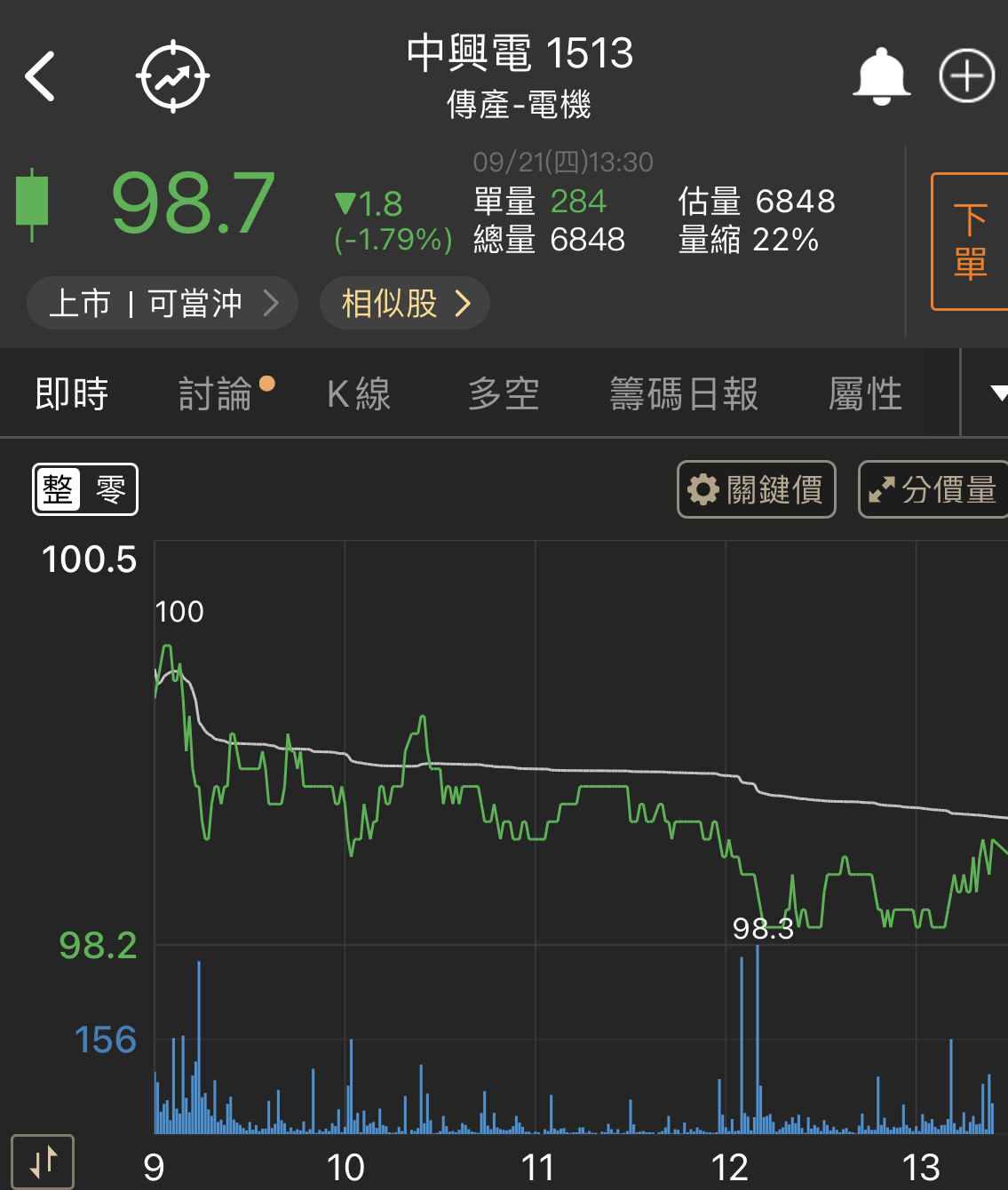The height and width of the screenshot is (1190, 1008).
Task: Tap the sort arrows icon at bottom left
Action: pos(43,1160)
